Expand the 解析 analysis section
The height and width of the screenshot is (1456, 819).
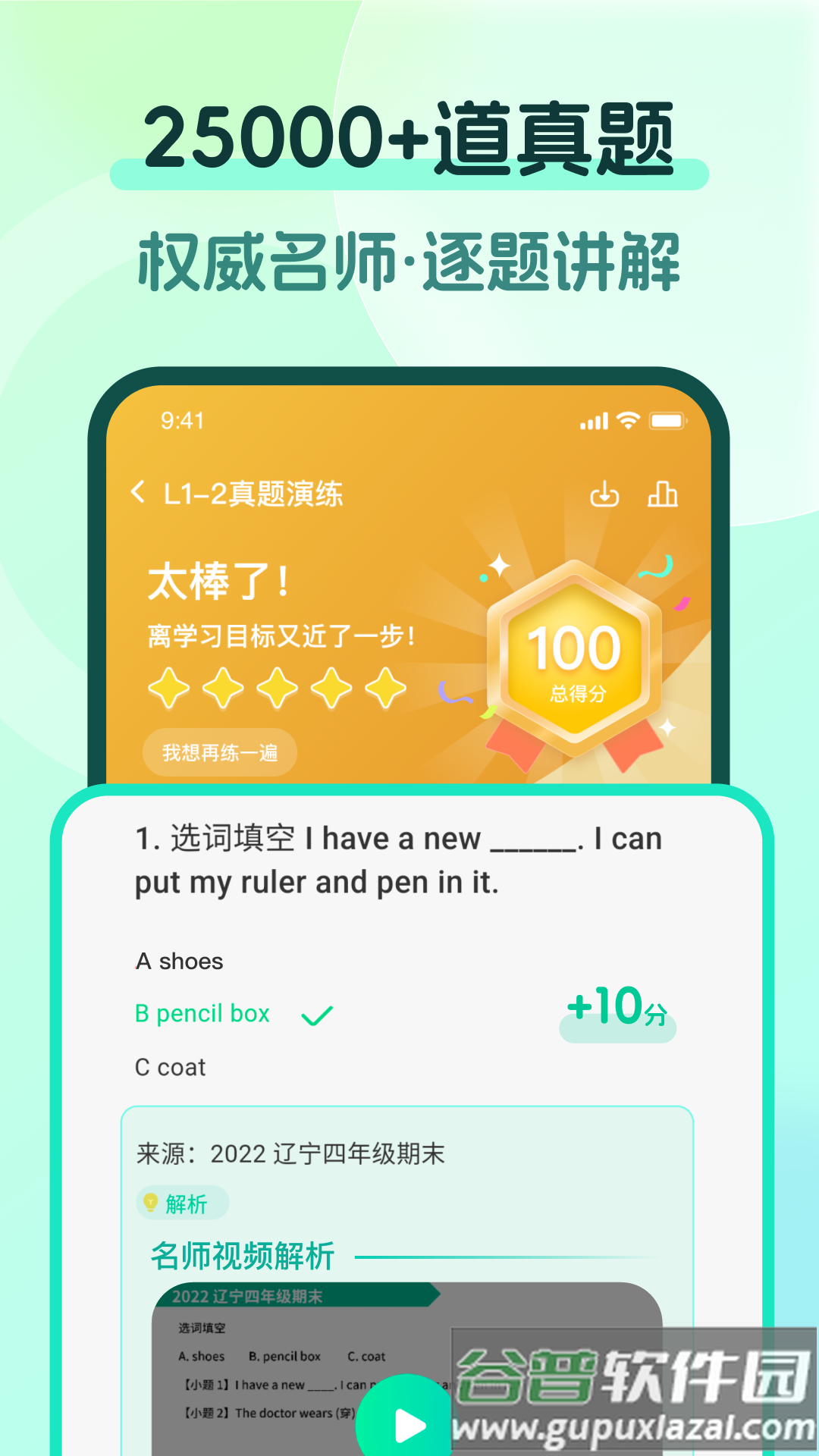click(182, 1201)
